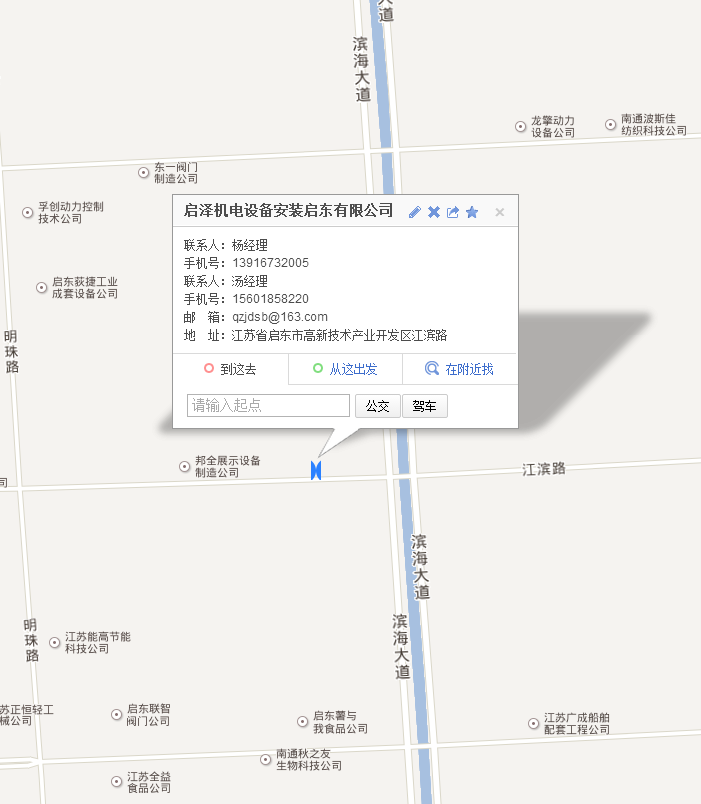Select the 东一阀门制造公司 map point
Viewport: 701px width, 804px height.
click(x=143, y=173)
